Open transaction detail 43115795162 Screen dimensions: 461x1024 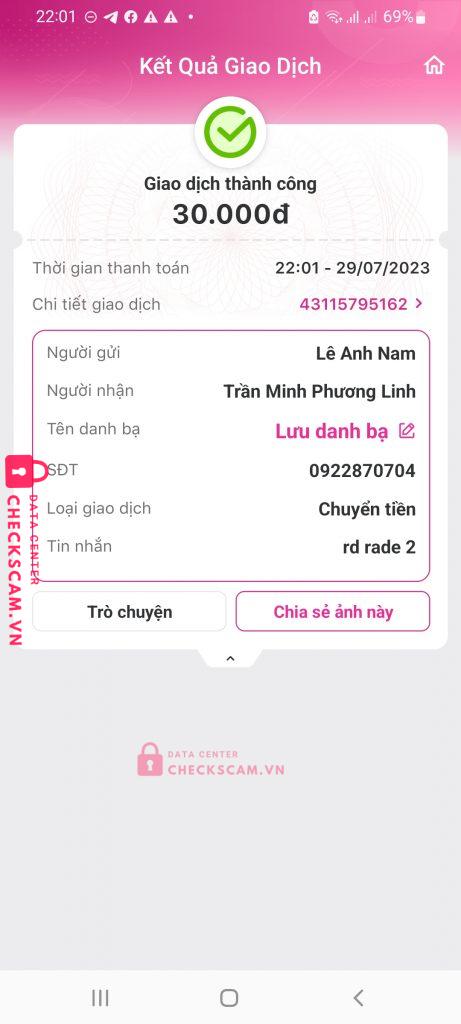tap(361, 304)
